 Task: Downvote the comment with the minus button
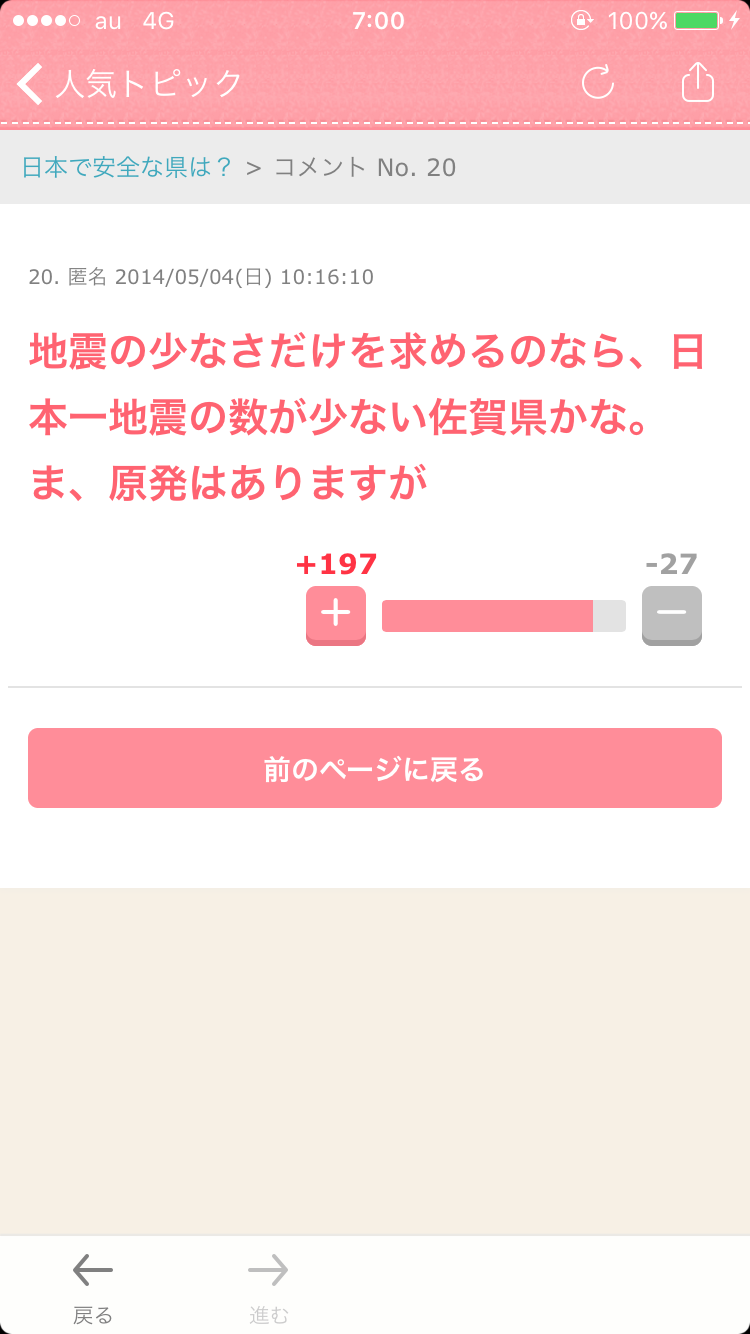click(672, 615)
